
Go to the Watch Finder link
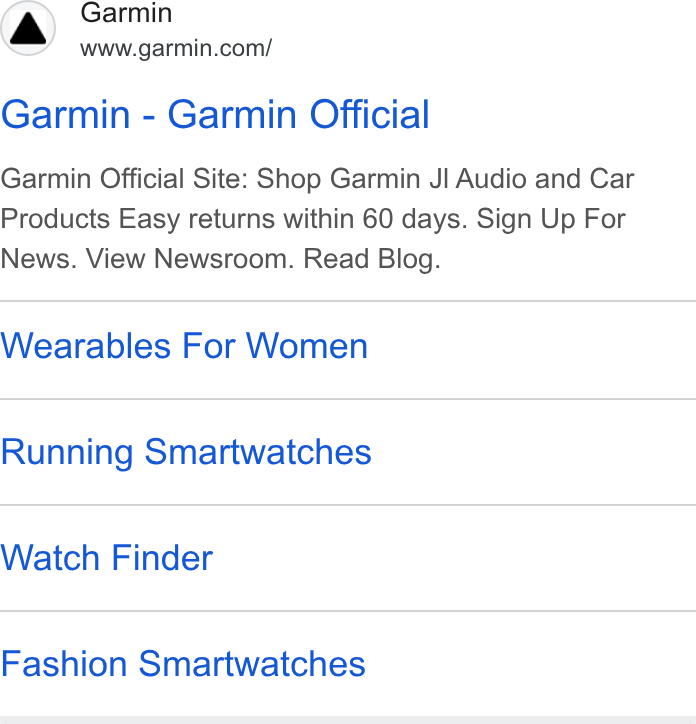tap(106, 558)
